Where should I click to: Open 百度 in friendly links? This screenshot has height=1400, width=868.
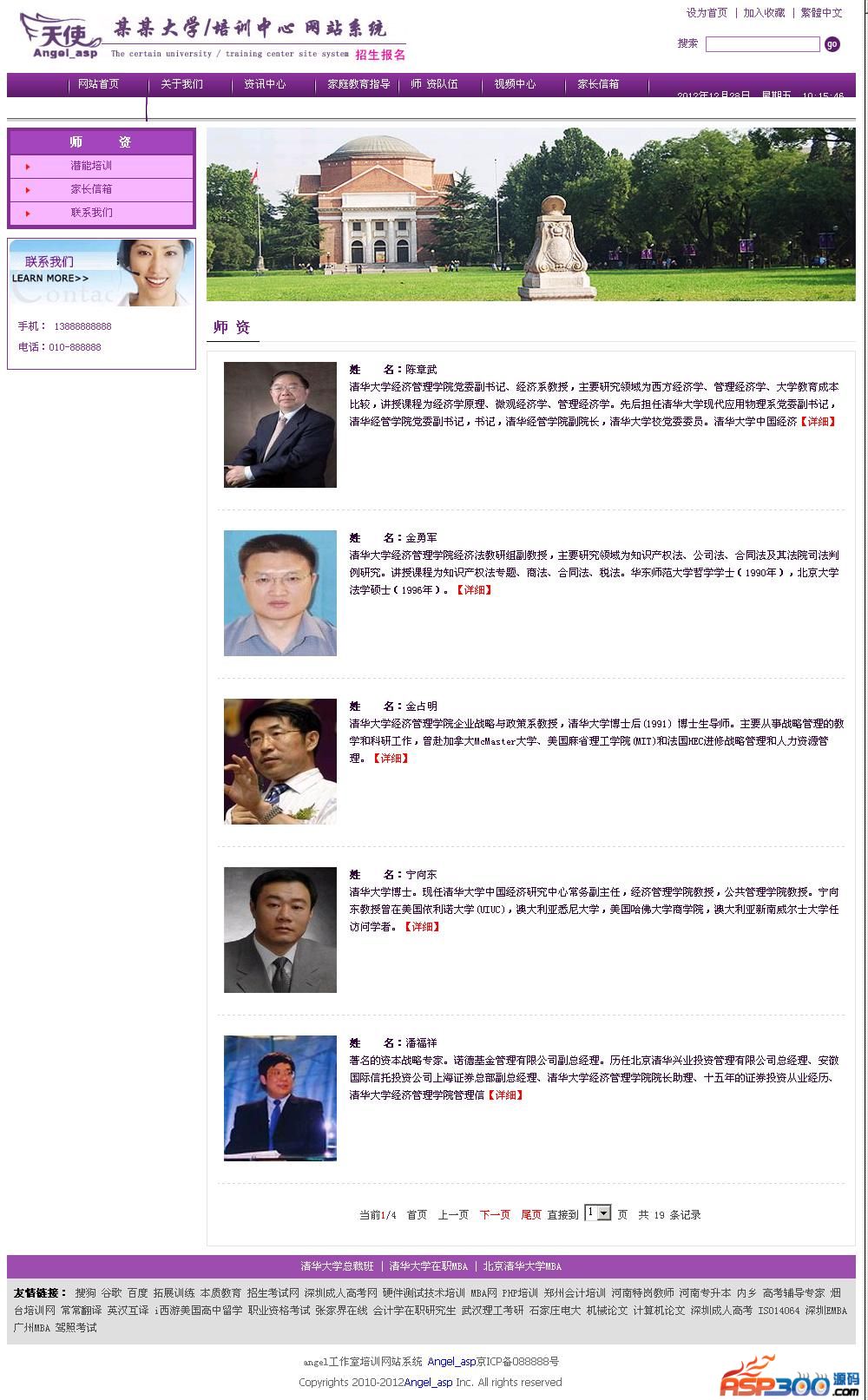click(x=137, y=1293)
